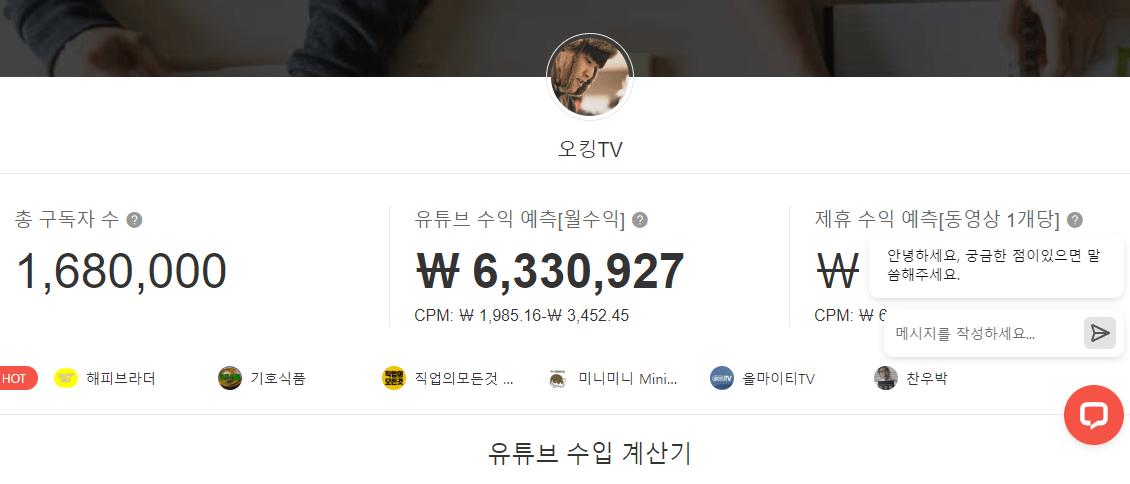Screen dimensions: 1130x484
Task: Show help for 유튜브 수익 예측
Action: pyautogui.click(x=640, y=220)
